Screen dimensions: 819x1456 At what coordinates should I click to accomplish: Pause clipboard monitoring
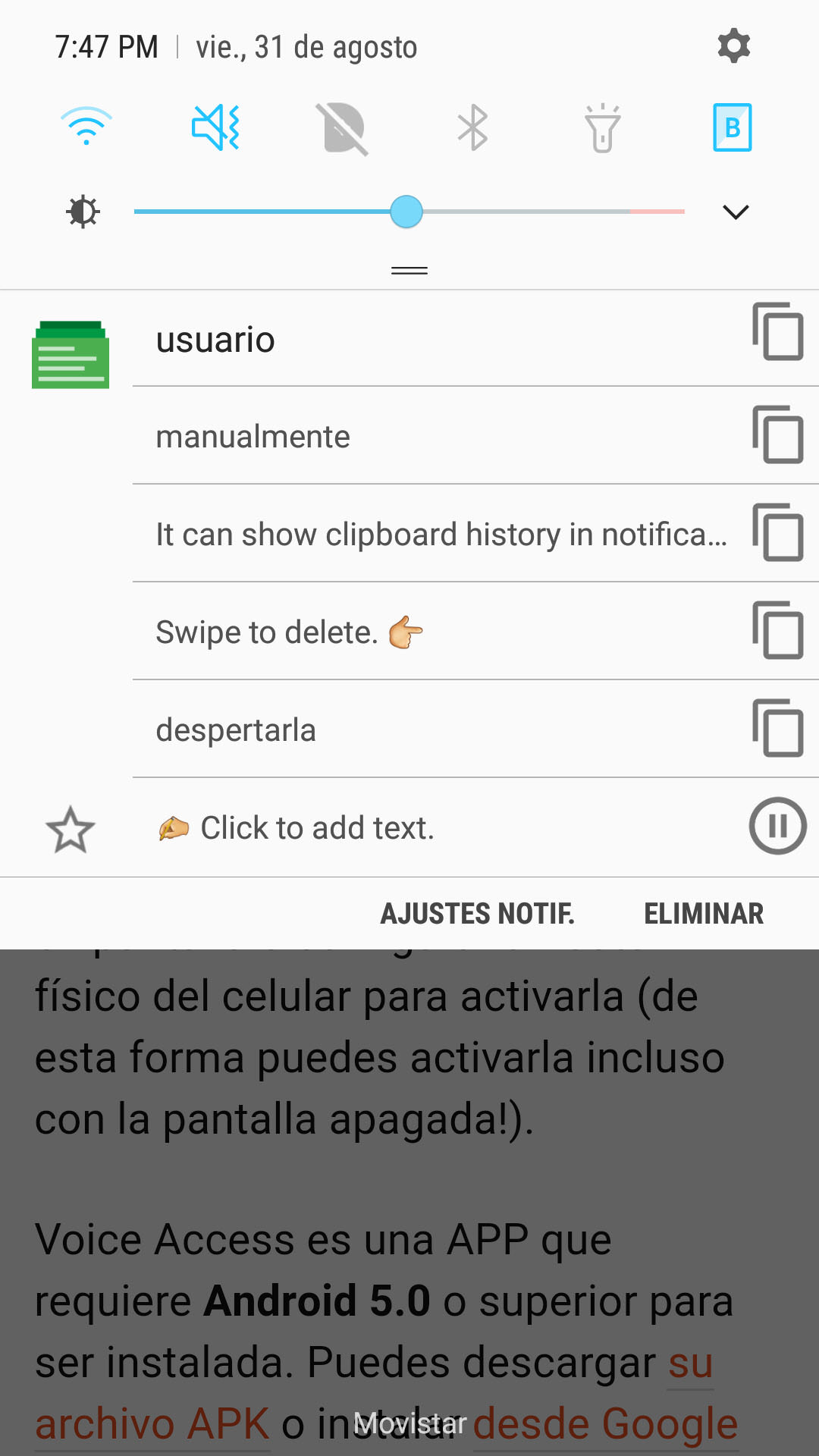coord(777,826)
